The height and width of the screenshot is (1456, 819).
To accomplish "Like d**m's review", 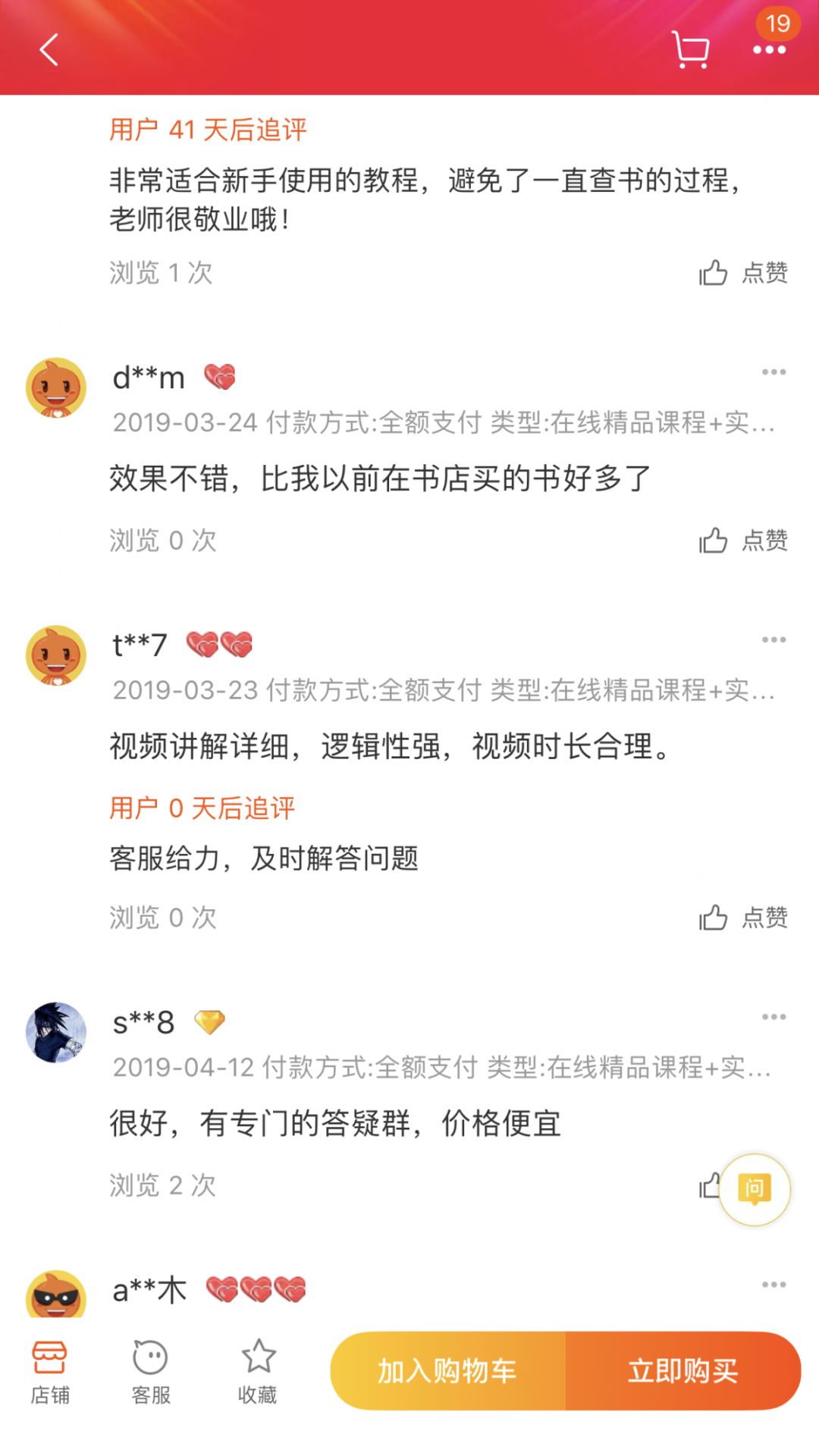I will 743,541.
